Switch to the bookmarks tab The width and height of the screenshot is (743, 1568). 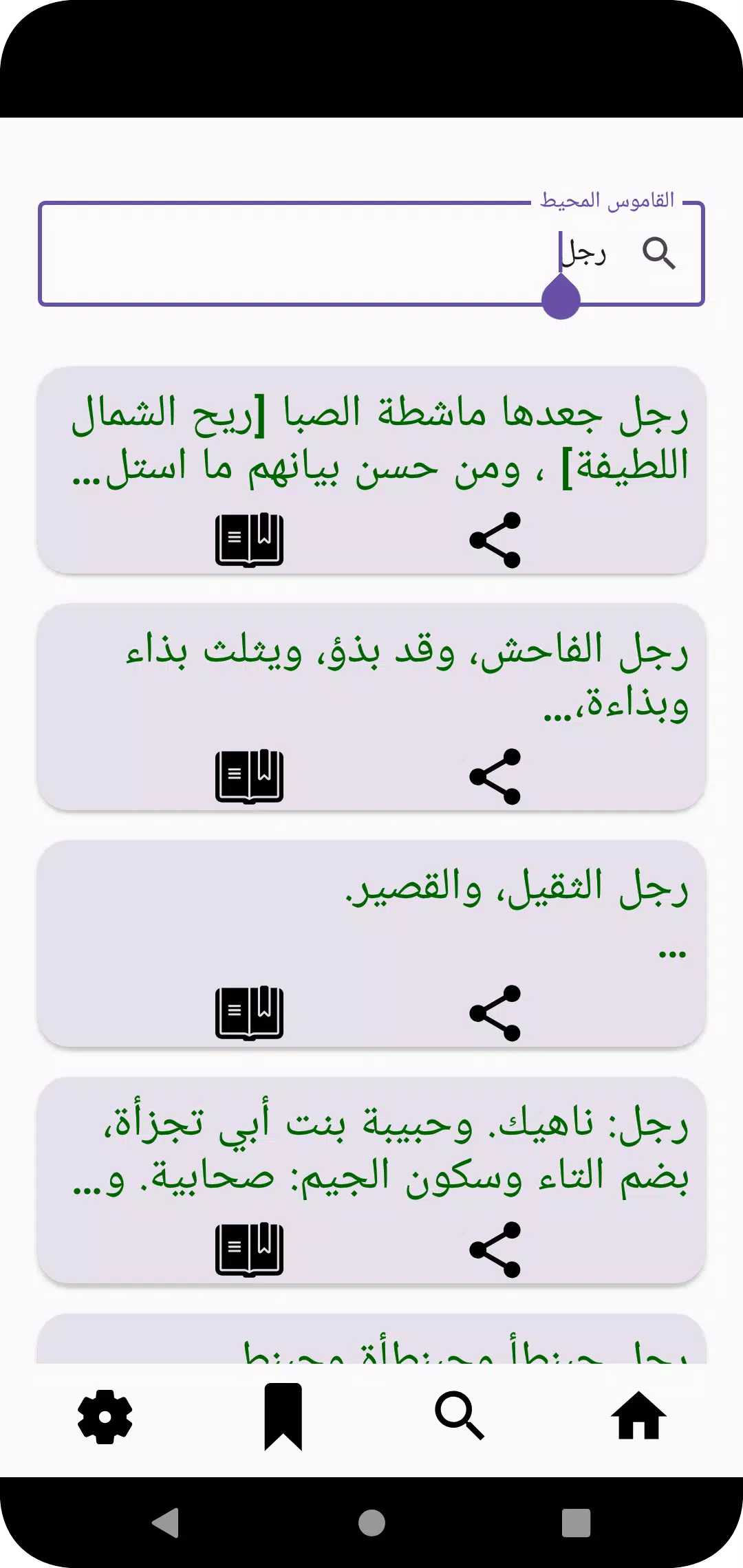(283, 1417)
